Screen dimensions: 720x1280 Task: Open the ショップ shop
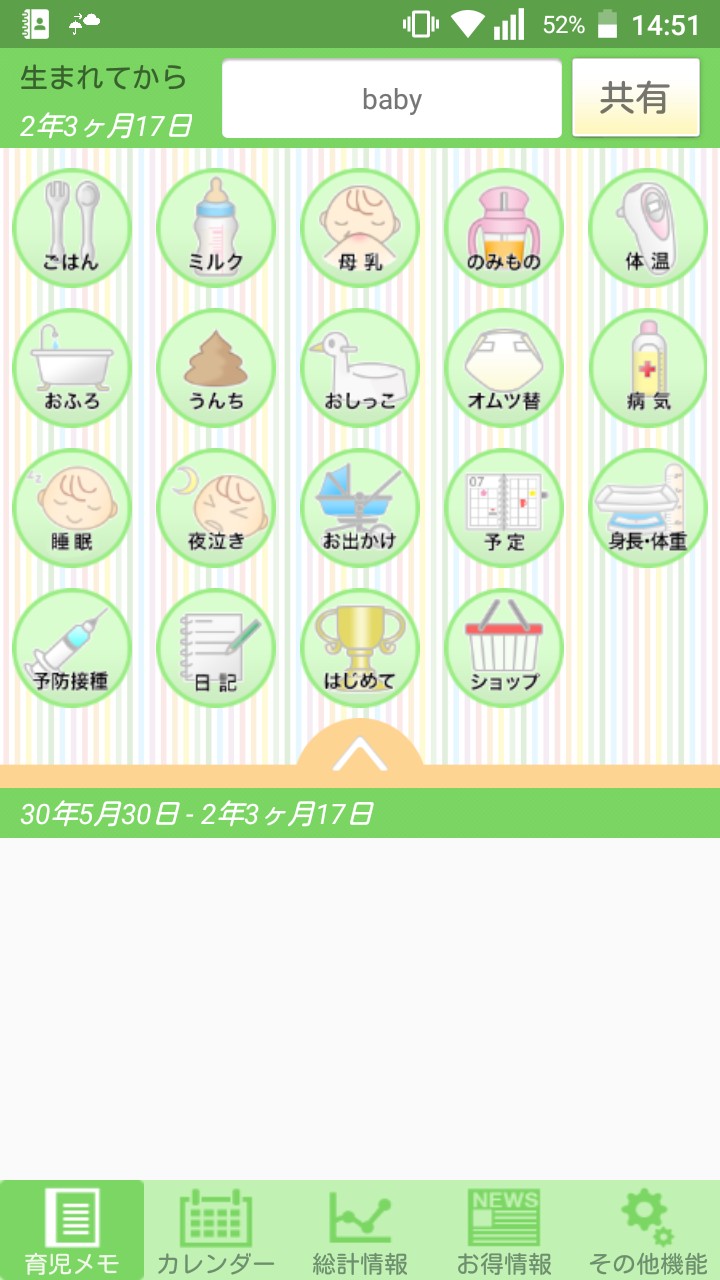(504, 648)
